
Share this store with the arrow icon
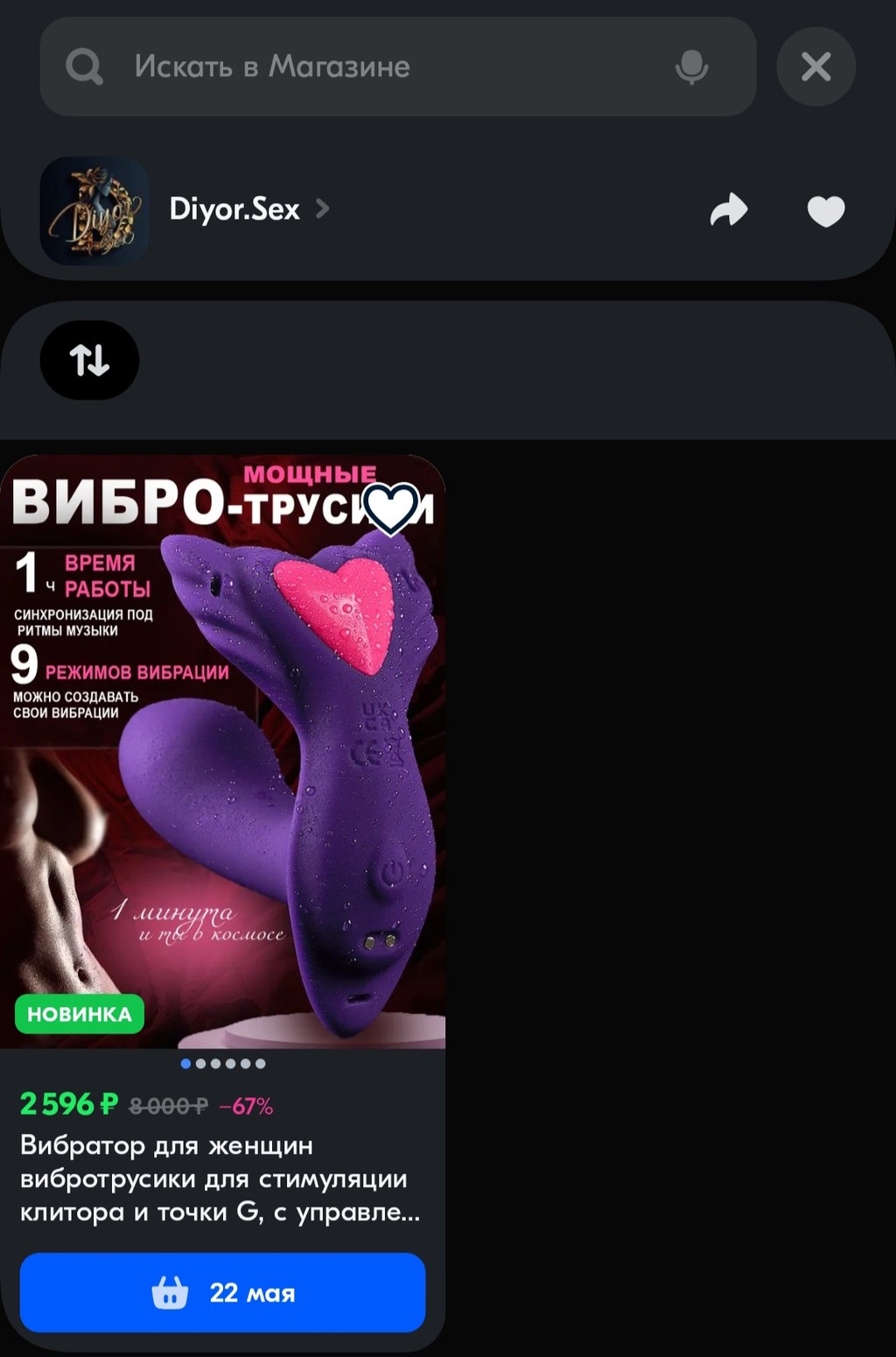(728, 210)
